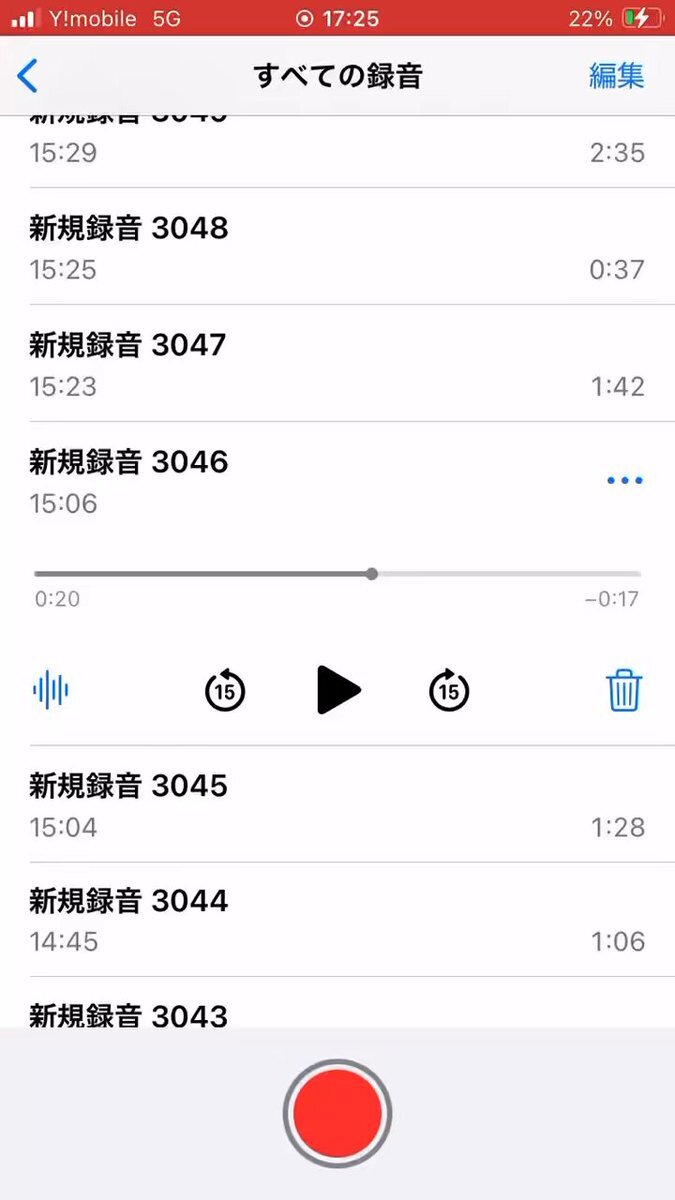Start a new recording with red button
This screenshot has height=1200, width=675.
click(x=337, y=1113)
